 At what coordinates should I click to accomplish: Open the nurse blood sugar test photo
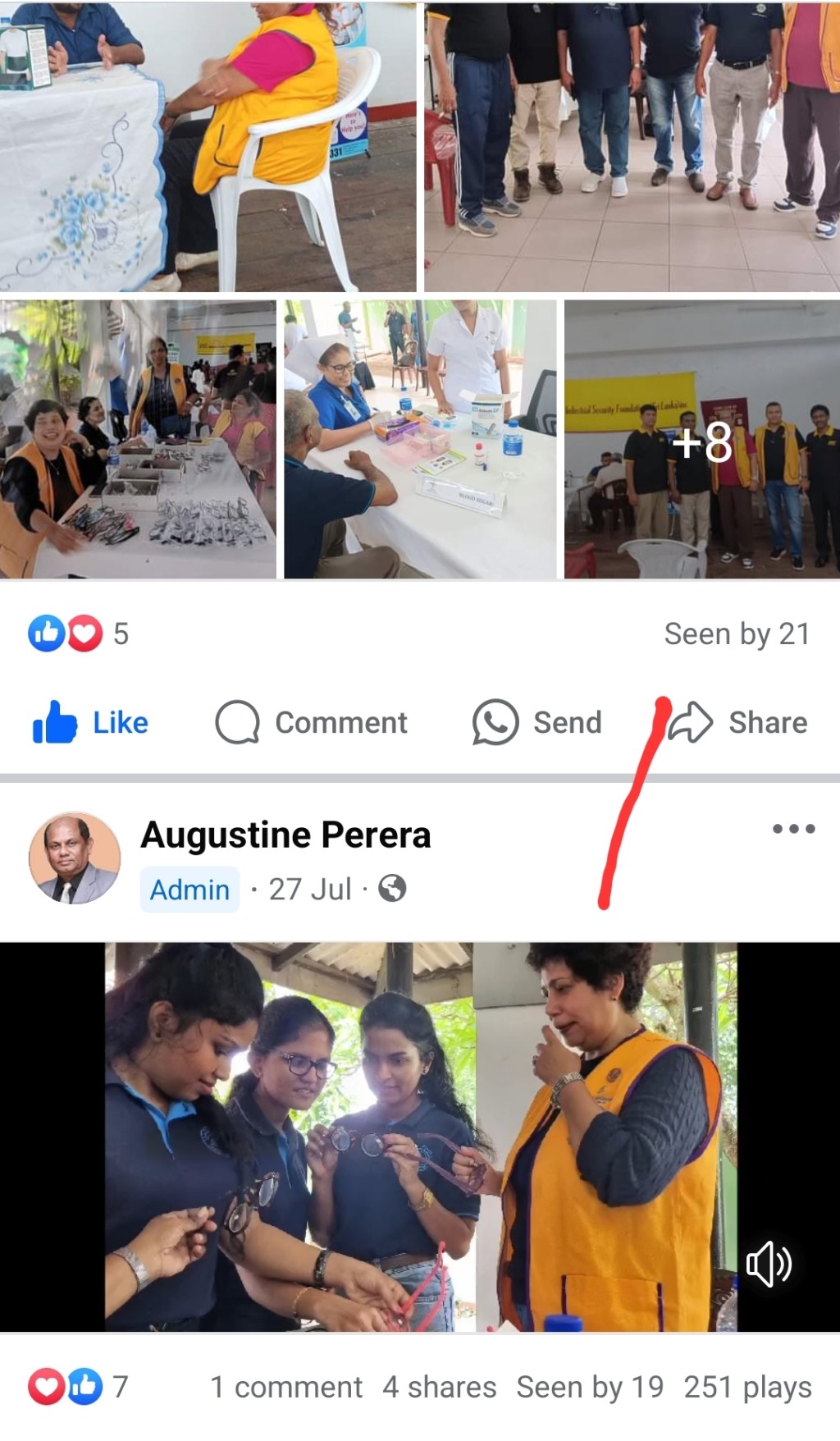tap(420, 440)
